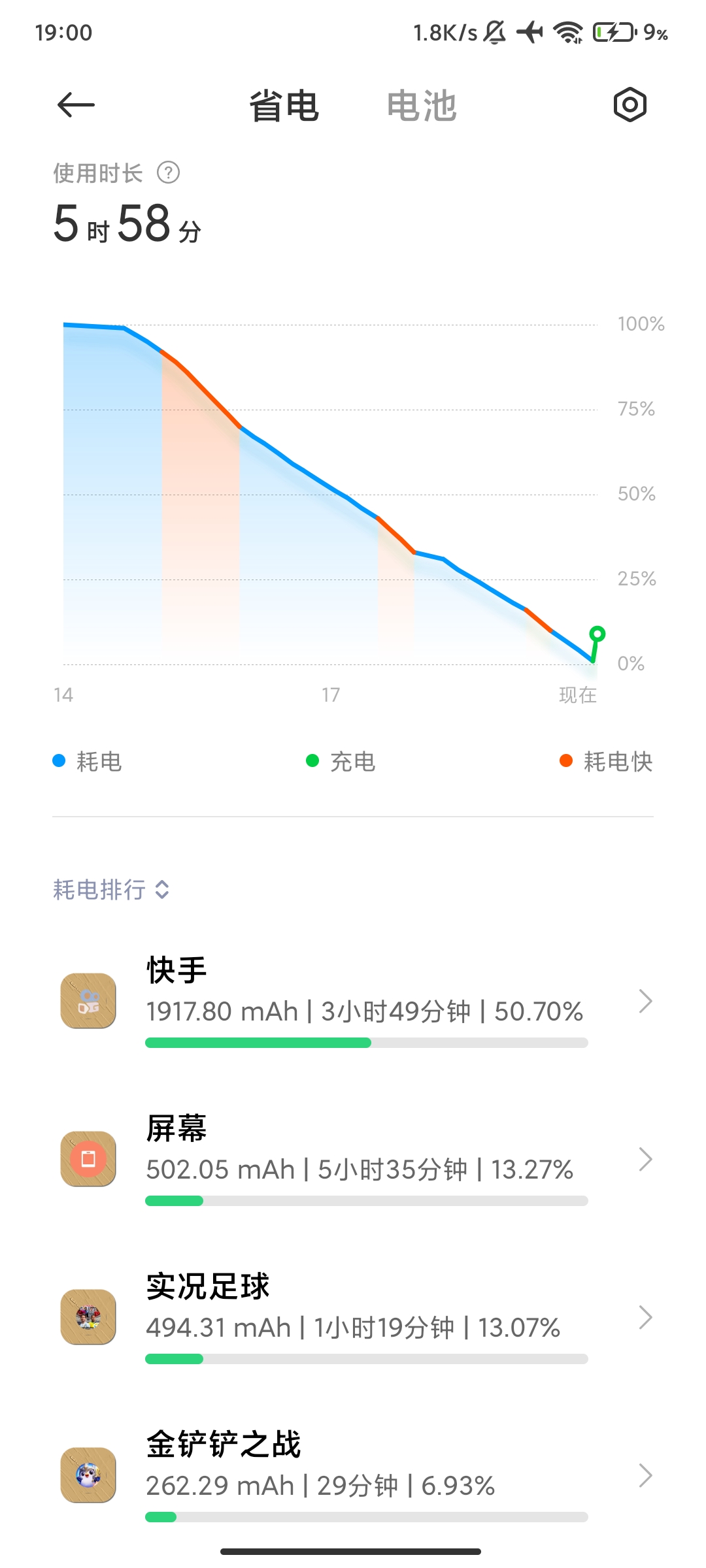
Task: Tap the help icon beside 使用时长
Action: click(x=169, y=173)
